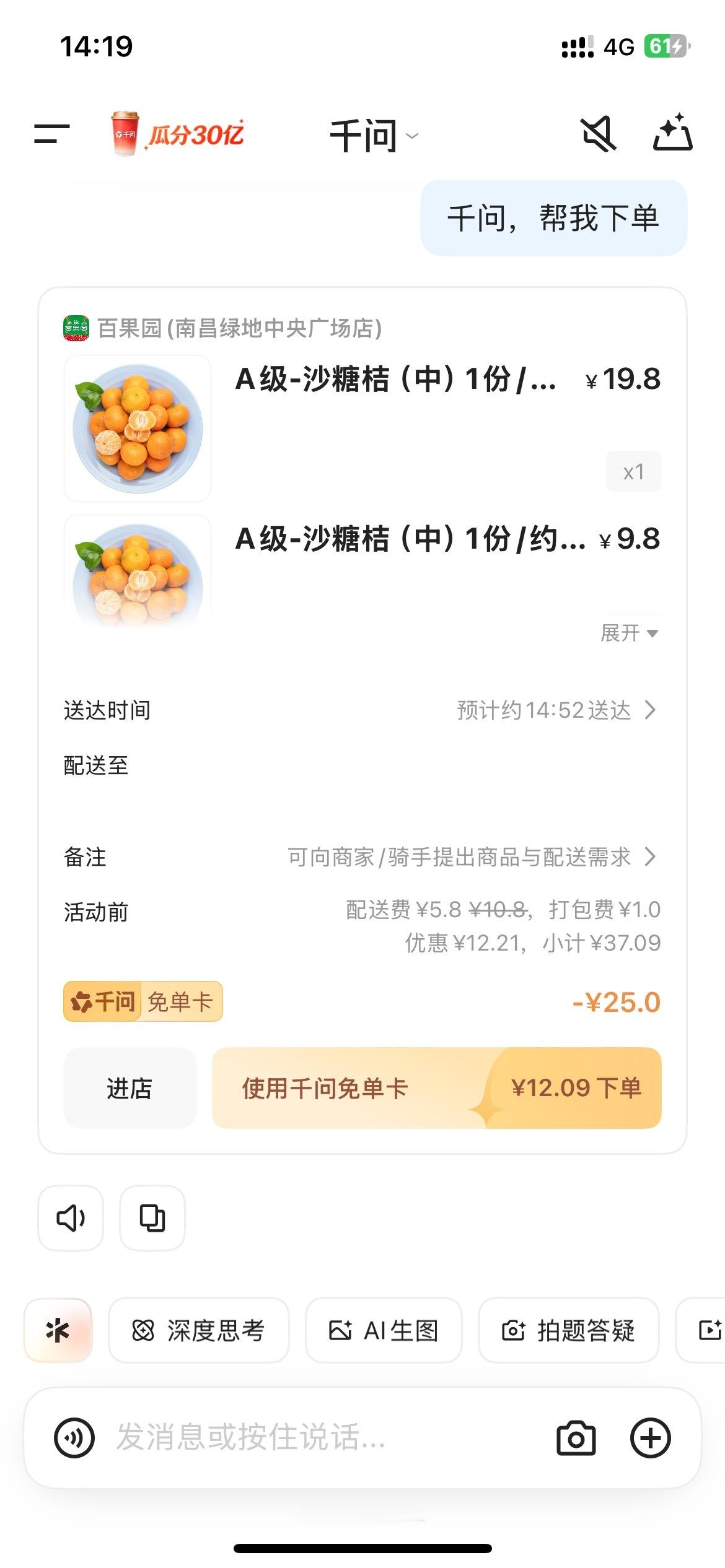Open the 千问 model dropdown

click(374, 136)
